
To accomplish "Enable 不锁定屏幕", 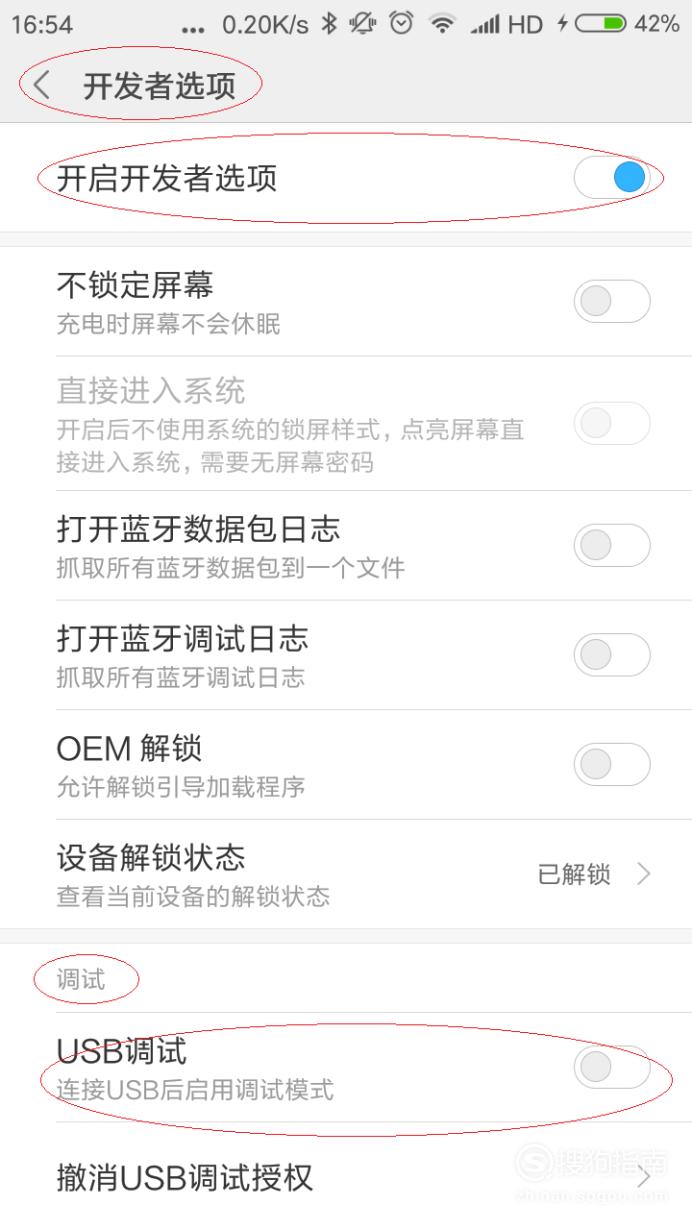I will tap(612, 301).
